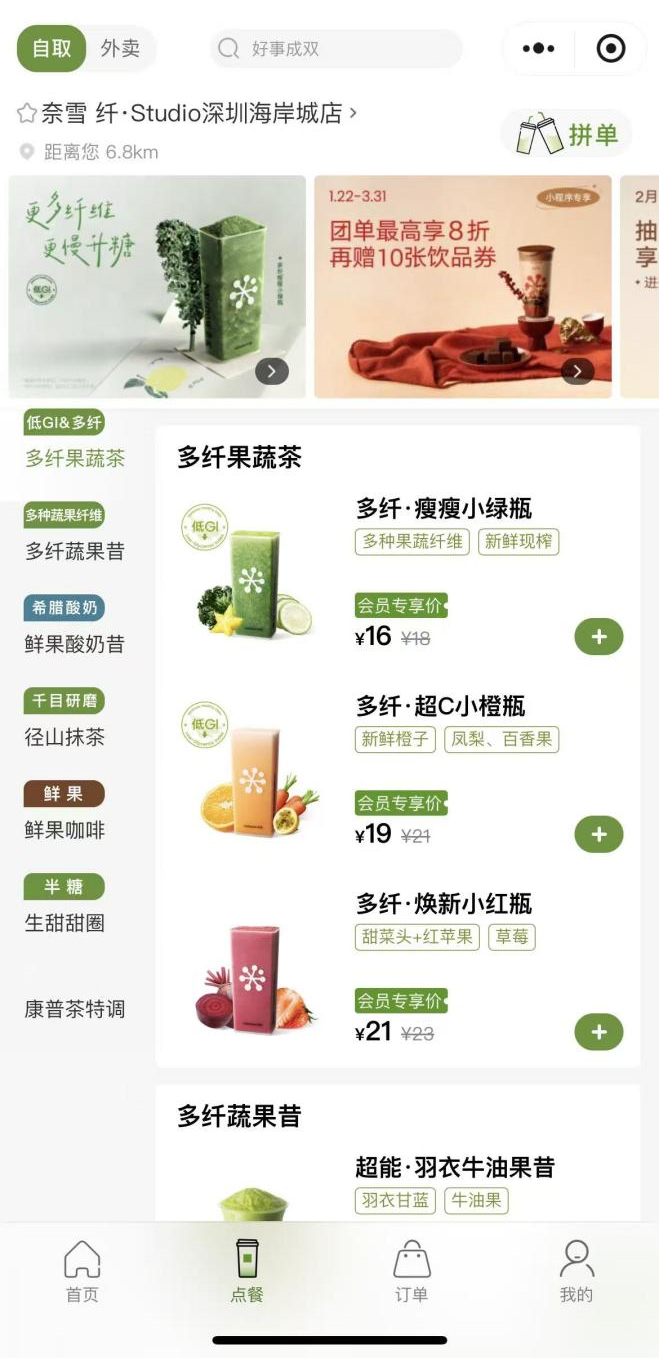This screenshot has height=1359, width=660.
Task: Change store from 奈雪 纤·Studio深圳海岸城店
Action: tap(190, 113)
